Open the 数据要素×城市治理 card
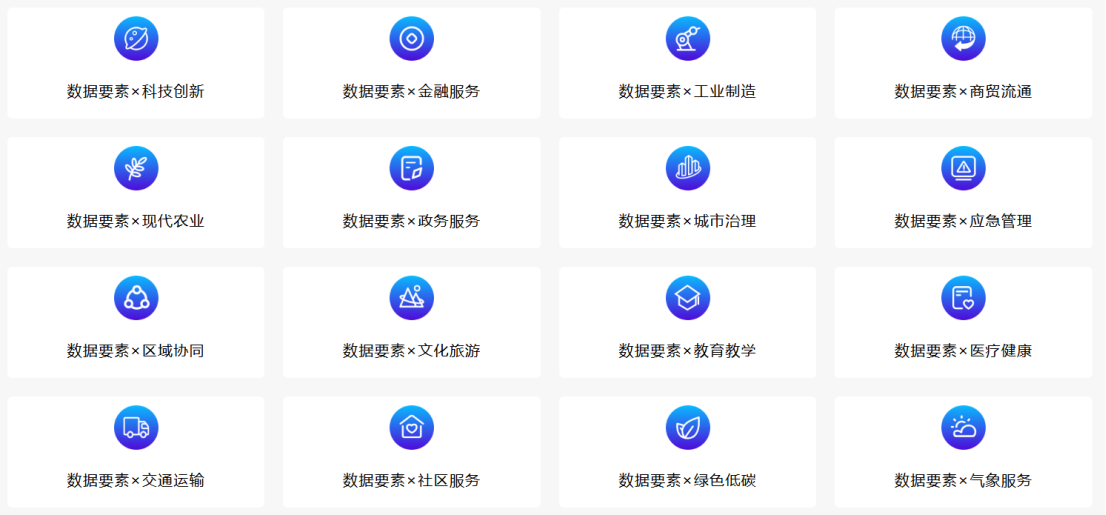Viewport: 1106px width, 515px height. (x=687, y=193)
